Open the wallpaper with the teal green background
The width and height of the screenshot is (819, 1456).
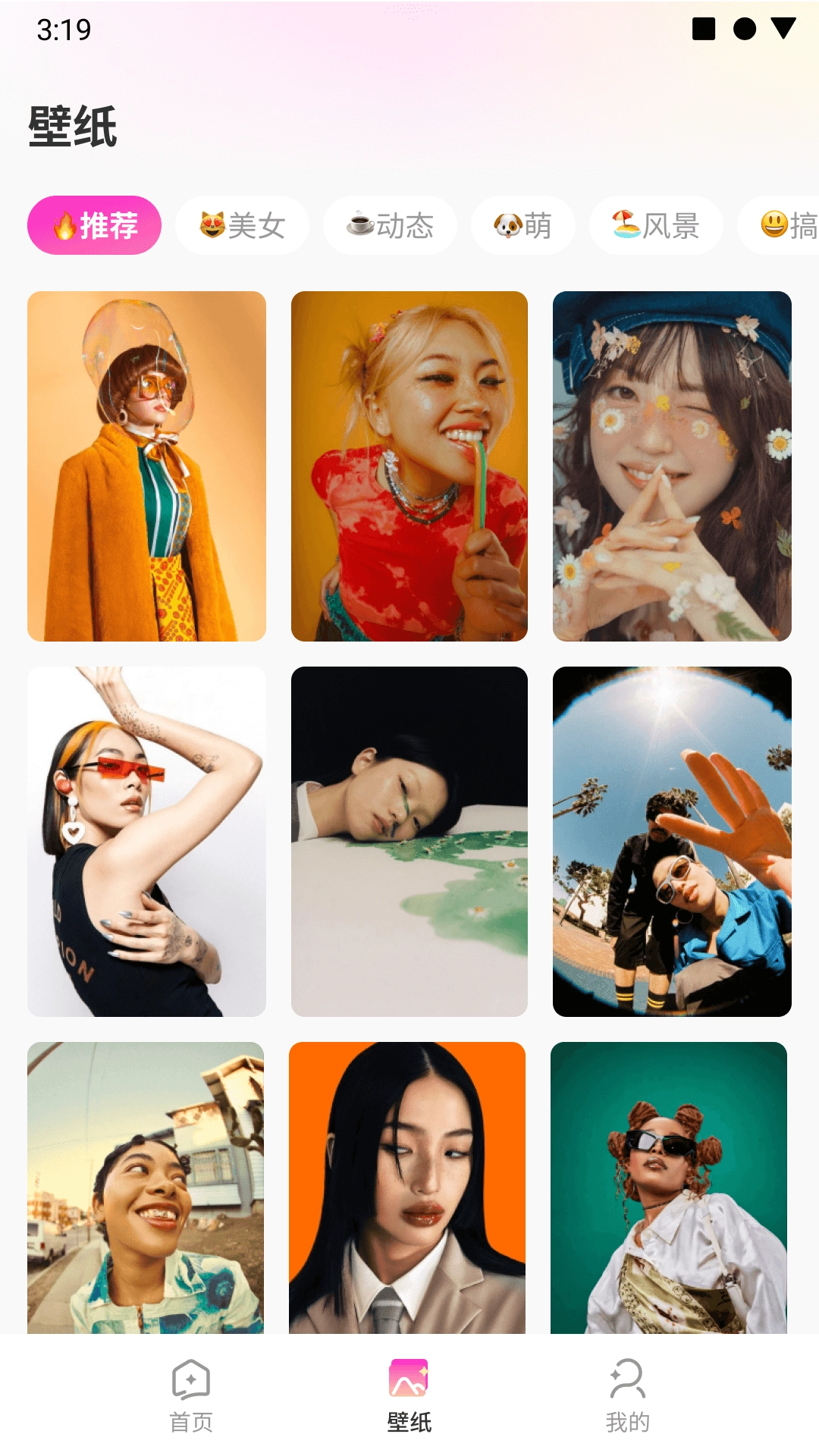click(x=669, y=1187)
